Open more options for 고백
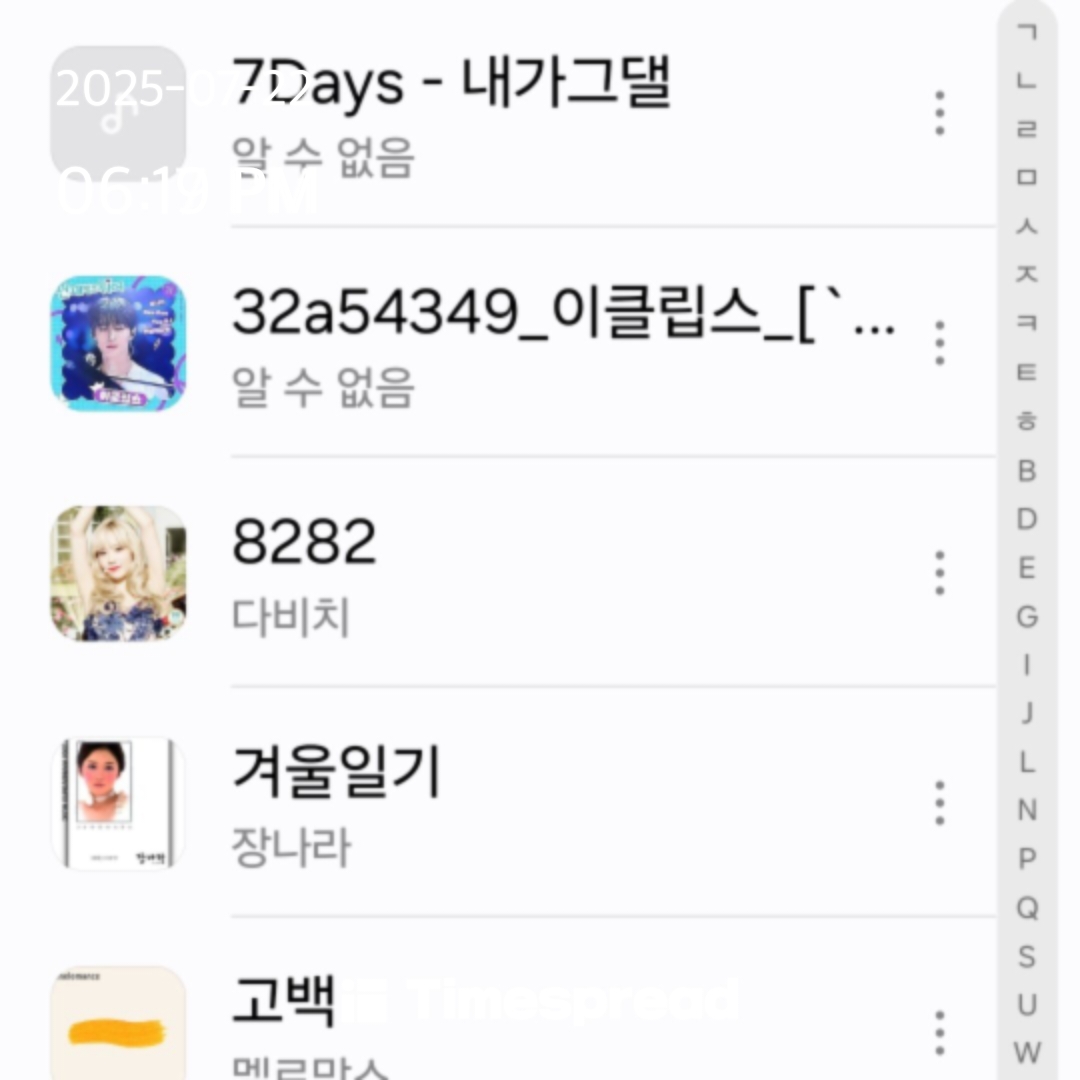The image size is (1080, 1080). (x=939, y=1032)
